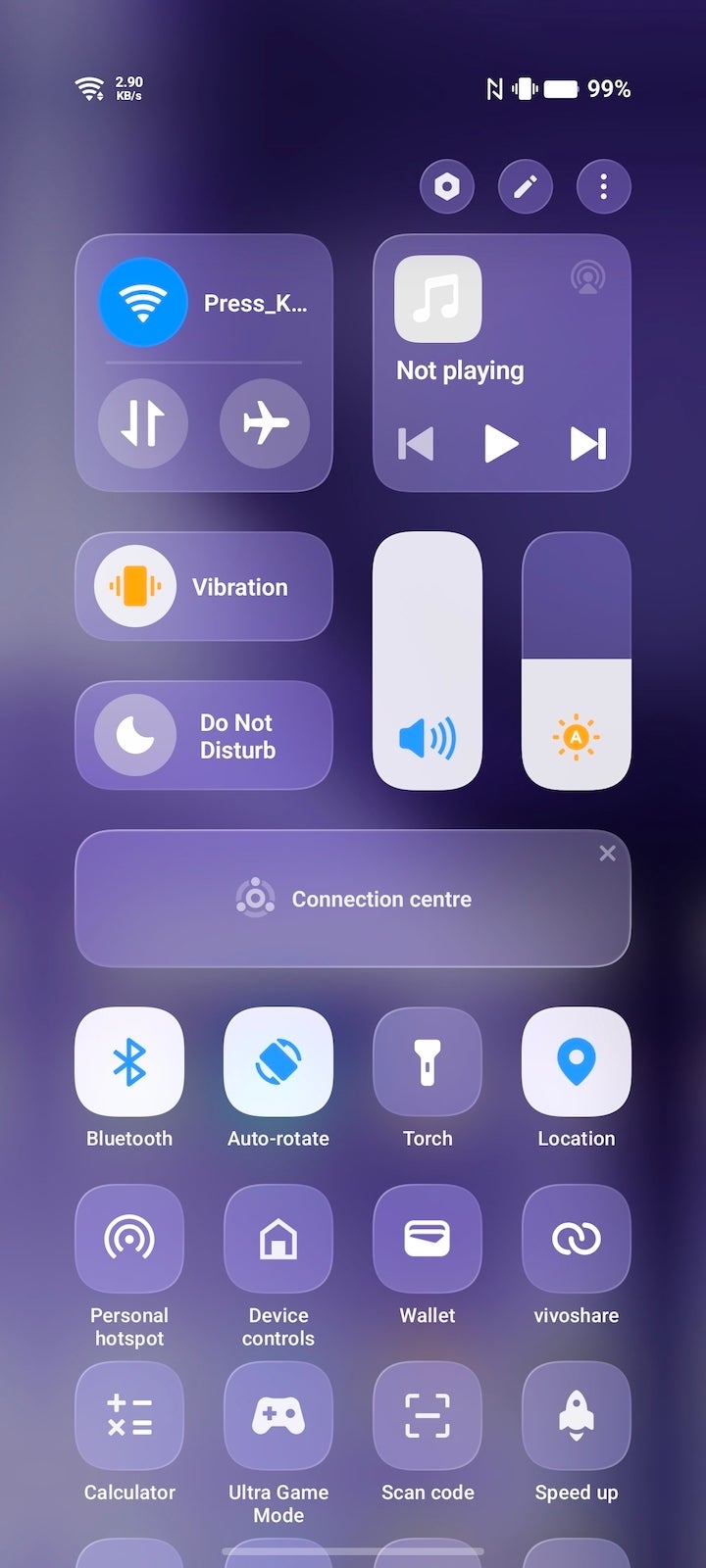This screenshot has width=706, height=1568.
Task: Open settings from the hexagon gear icon
Action: click(447, 186)
